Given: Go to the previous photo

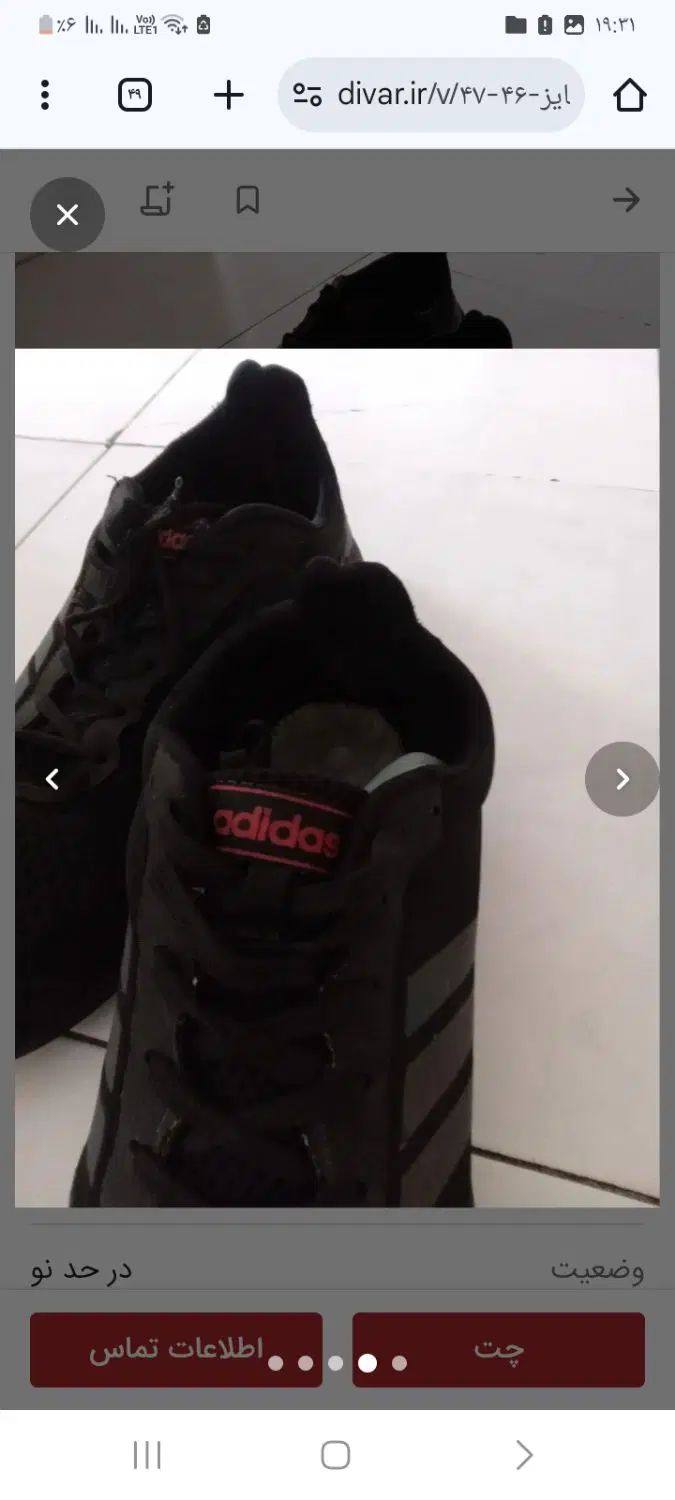Looking at the screenshot, I should point(52,779).
